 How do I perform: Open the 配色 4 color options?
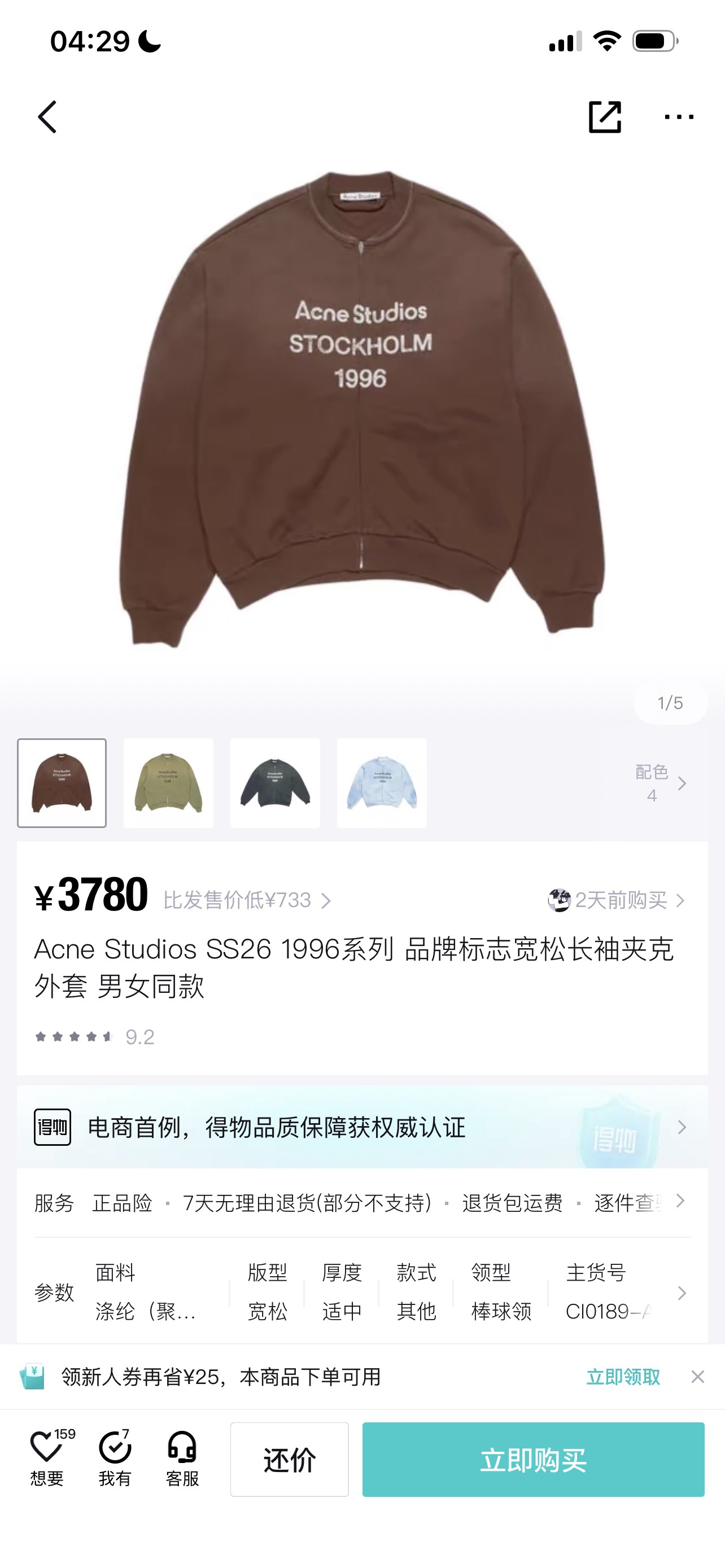click(661, 783)
